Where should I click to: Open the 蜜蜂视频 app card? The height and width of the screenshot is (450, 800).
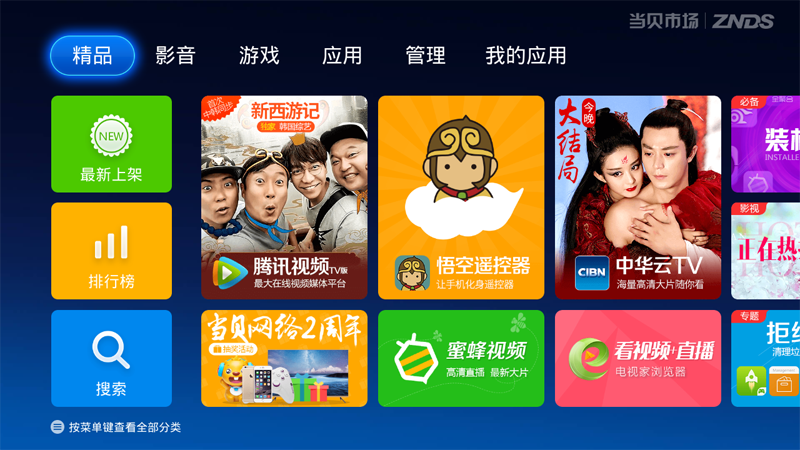[461, 358]
